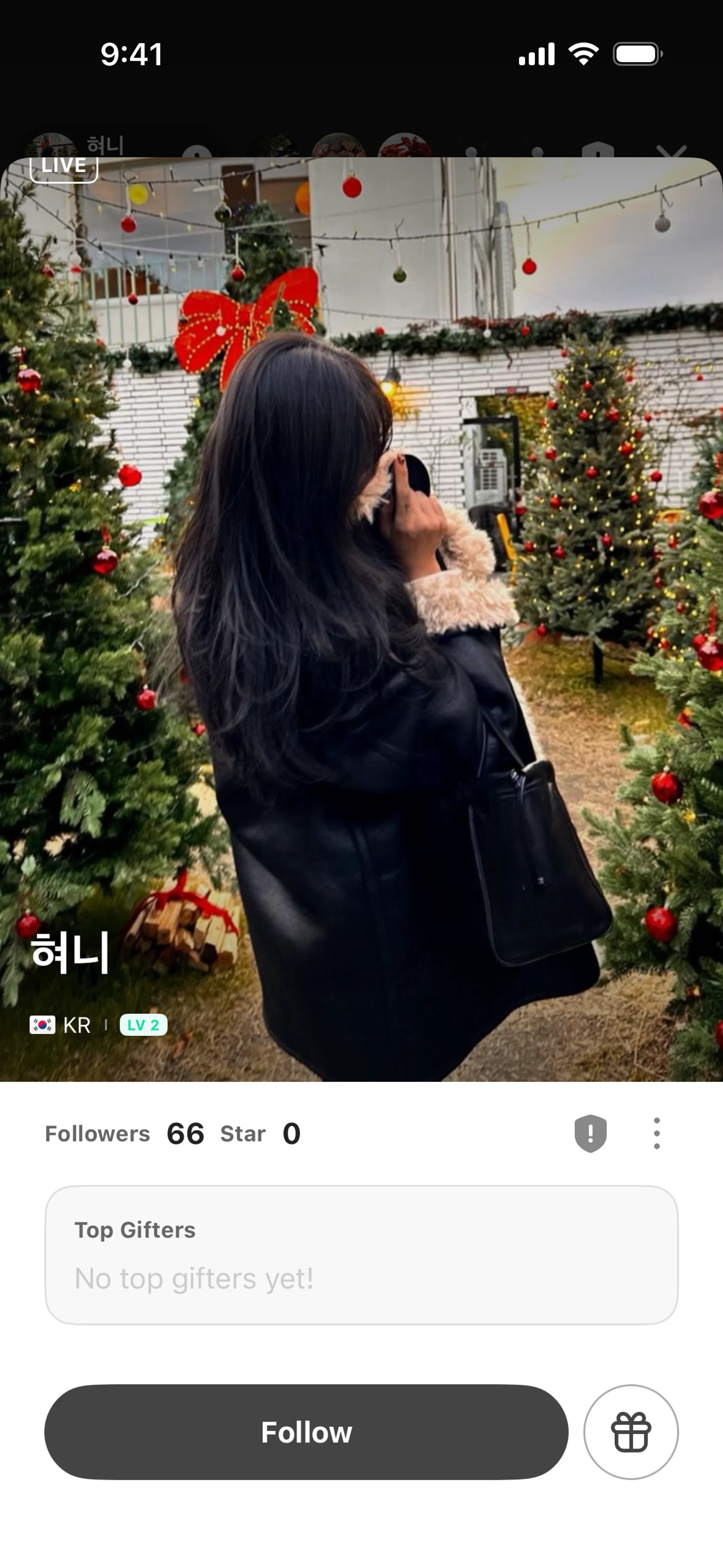Follow the streamer 혀니
723x1568 pixels.
pos(306,1432)
